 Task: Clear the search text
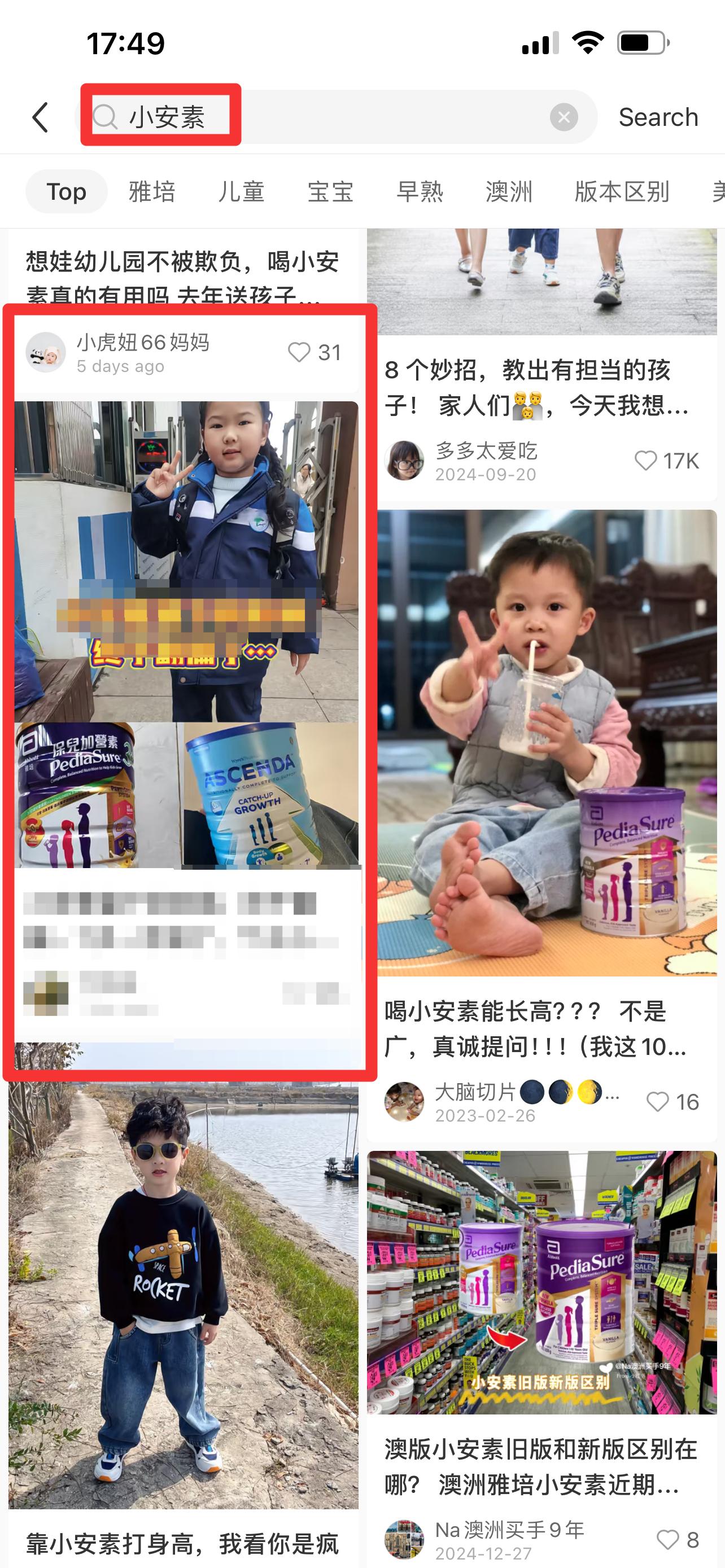point(564,117)
